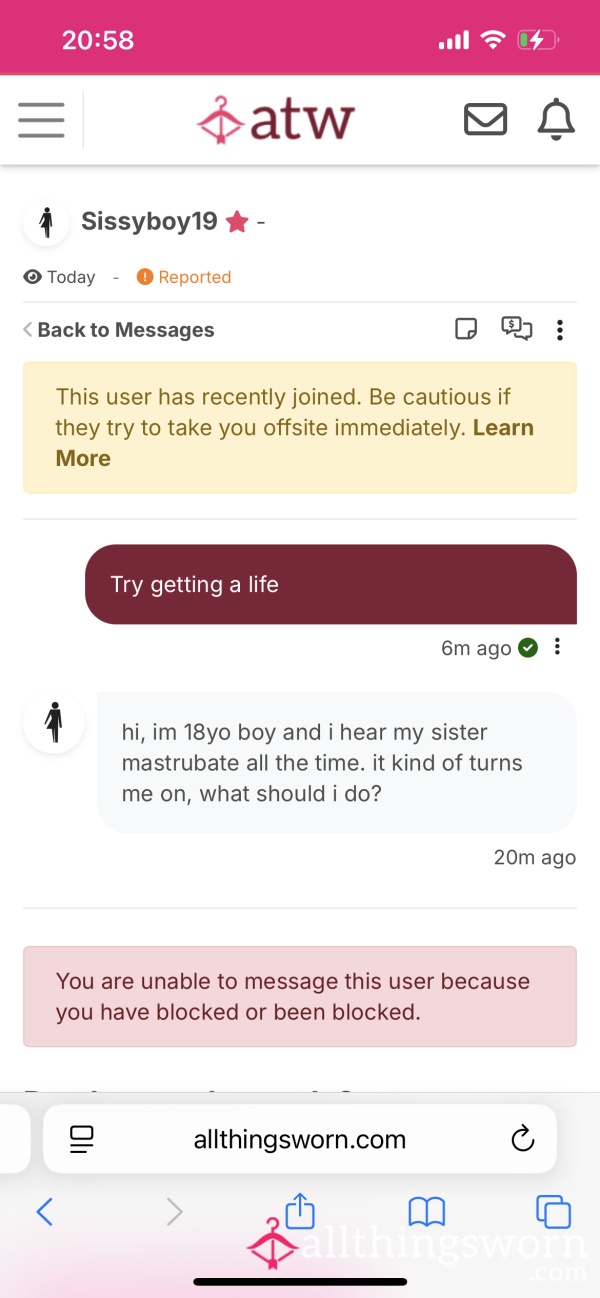Open the hamburger menu
The height and width of the screenshot is (1298, 600).
pos(41,120)
